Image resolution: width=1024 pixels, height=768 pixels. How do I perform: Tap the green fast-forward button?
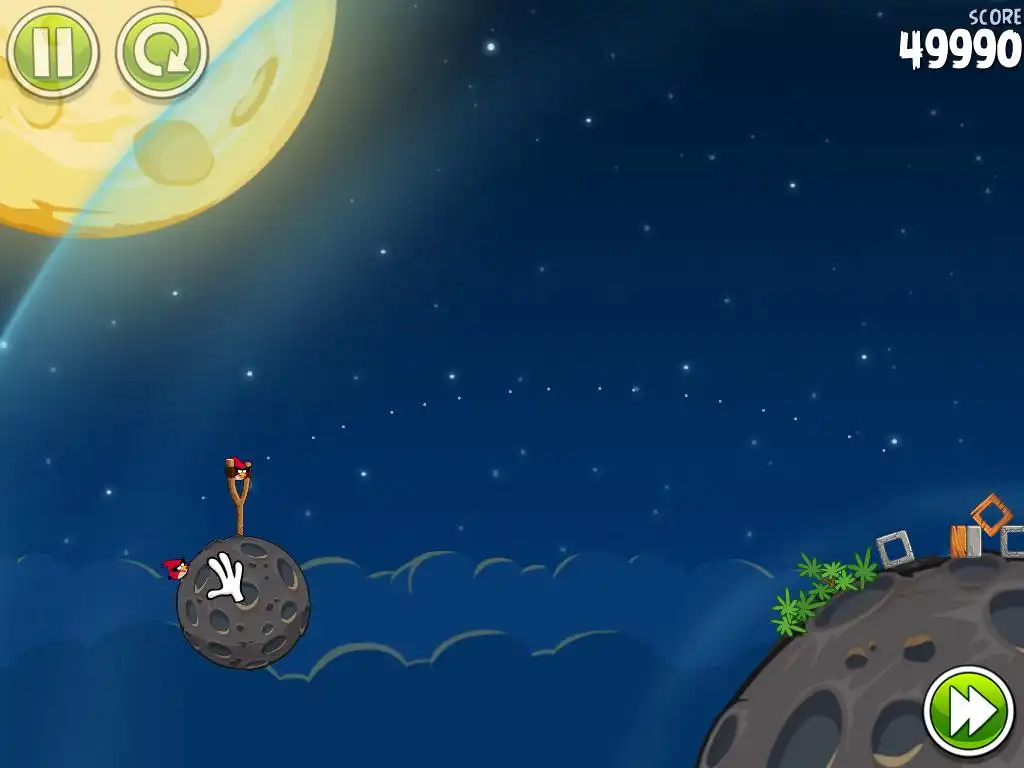[x=969, y=713]
